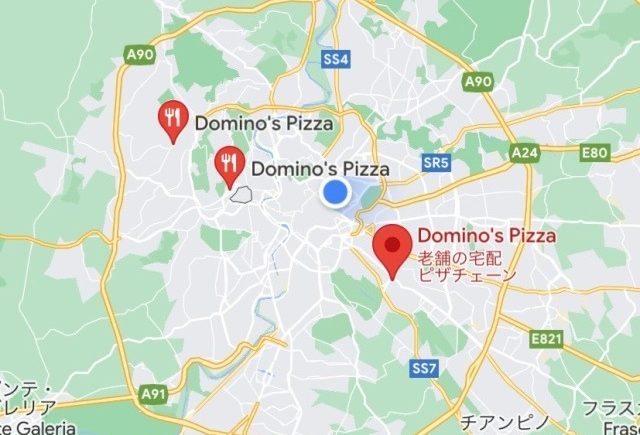
Task: Select the large red Domino's Pizza pin with Japanese caption
Action: (393, 246)
